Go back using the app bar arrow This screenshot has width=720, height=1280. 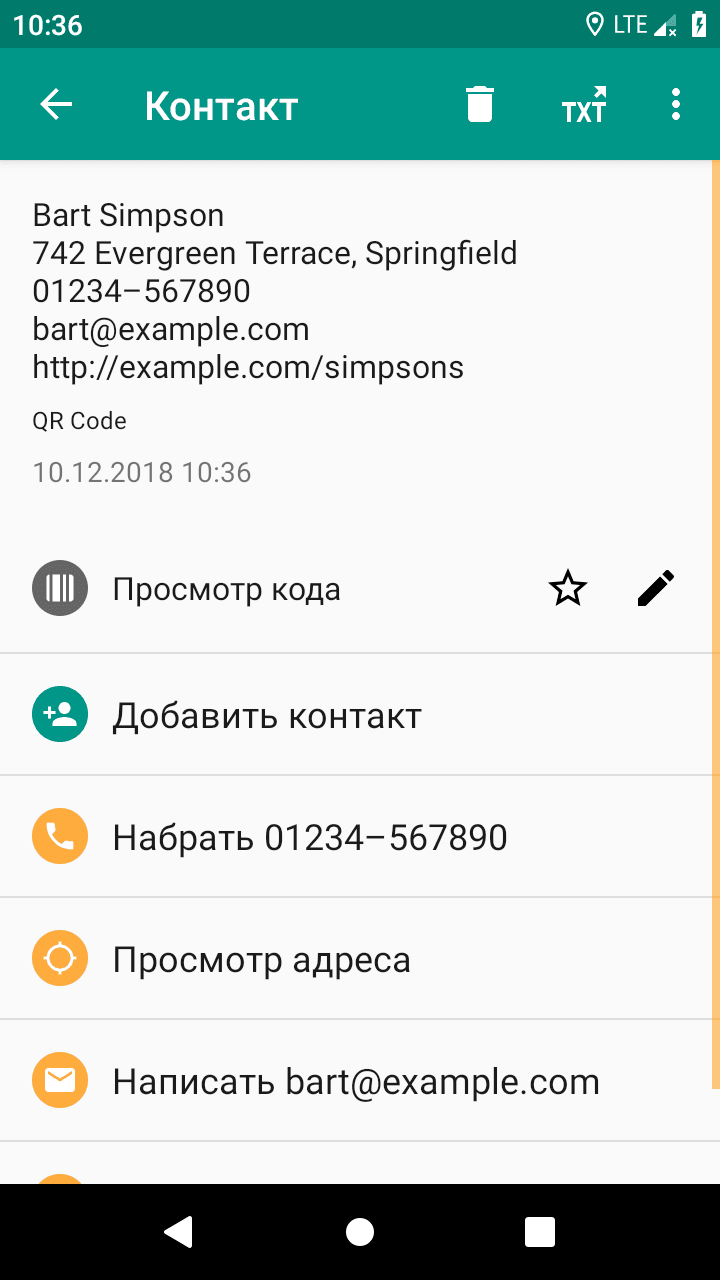pyautogui.click(x=56, y=104)
